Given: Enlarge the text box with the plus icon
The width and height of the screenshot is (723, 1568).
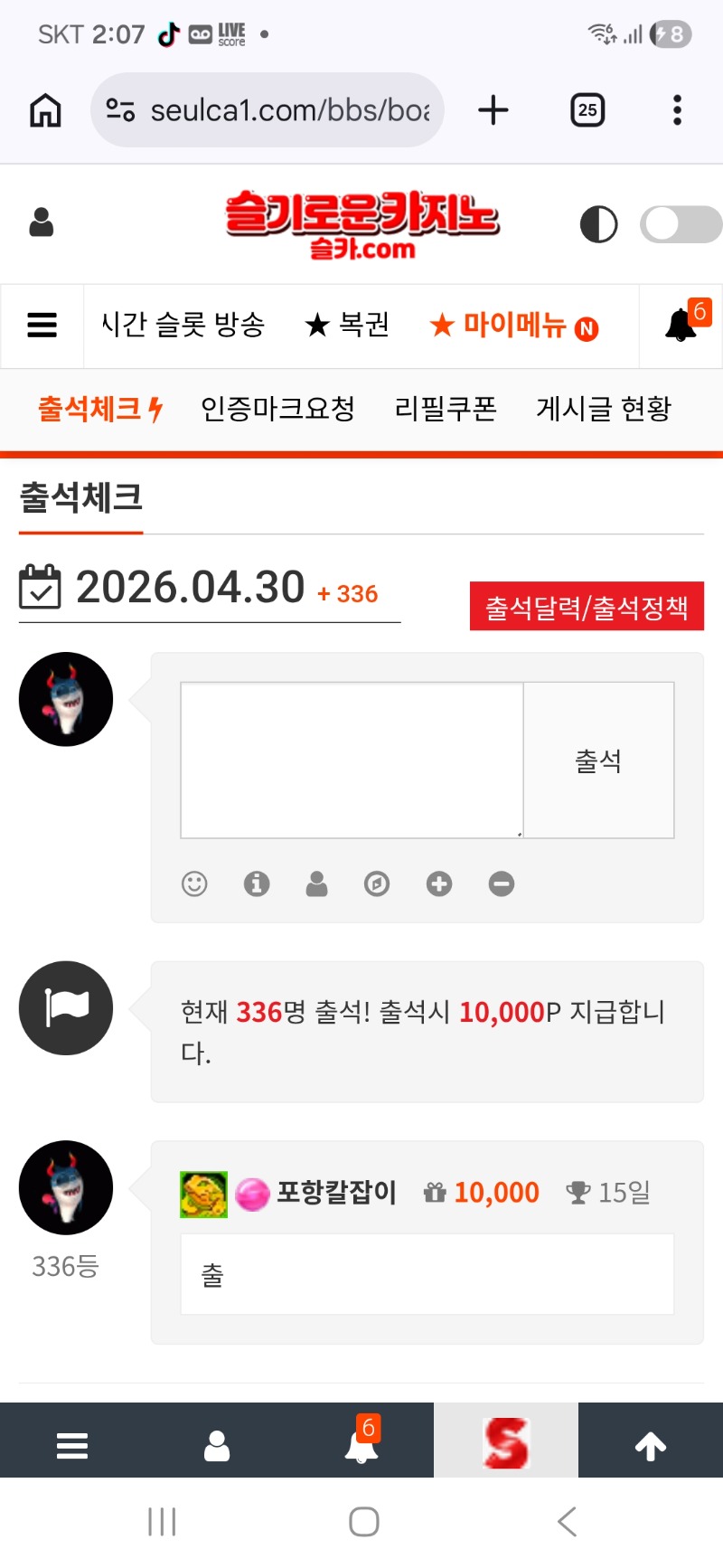Looking at the screenshot, I should coord(439,883).
